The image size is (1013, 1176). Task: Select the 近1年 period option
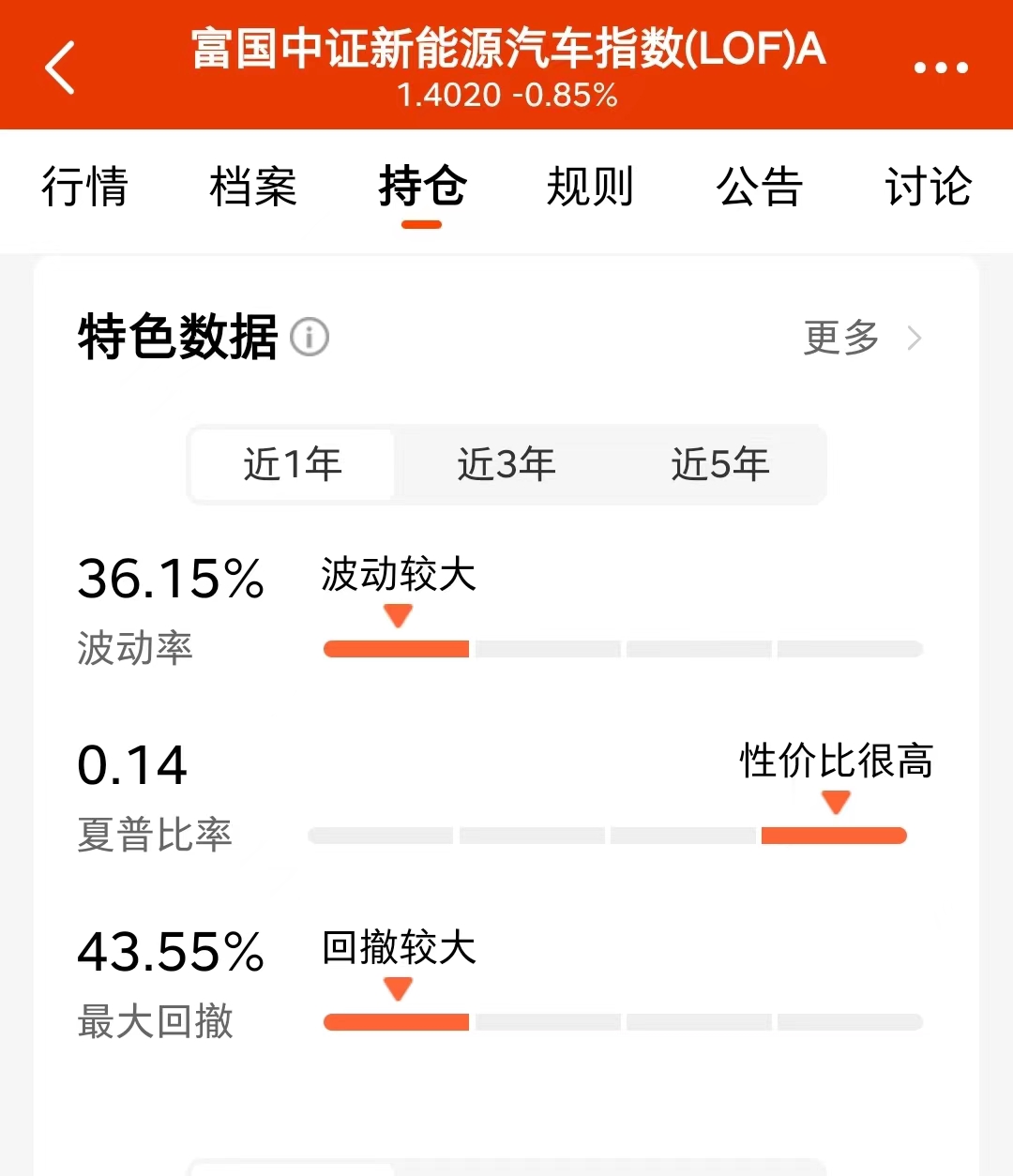[292, 463]
